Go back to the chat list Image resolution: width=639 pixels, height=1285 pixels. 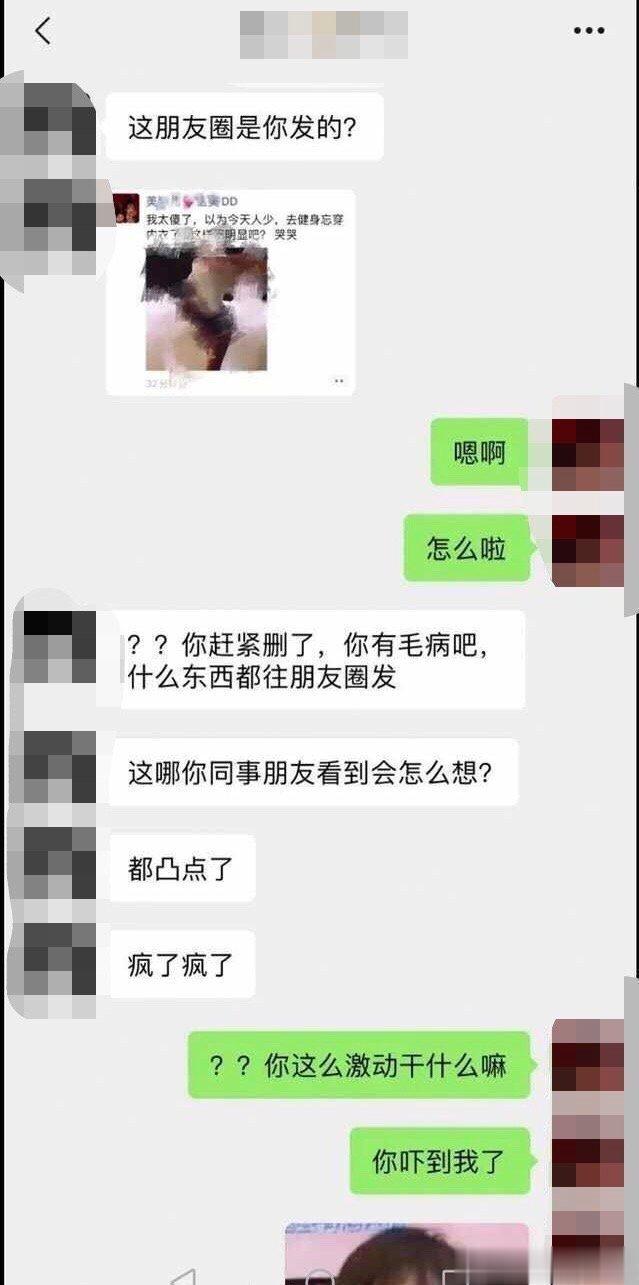point(42,31)
